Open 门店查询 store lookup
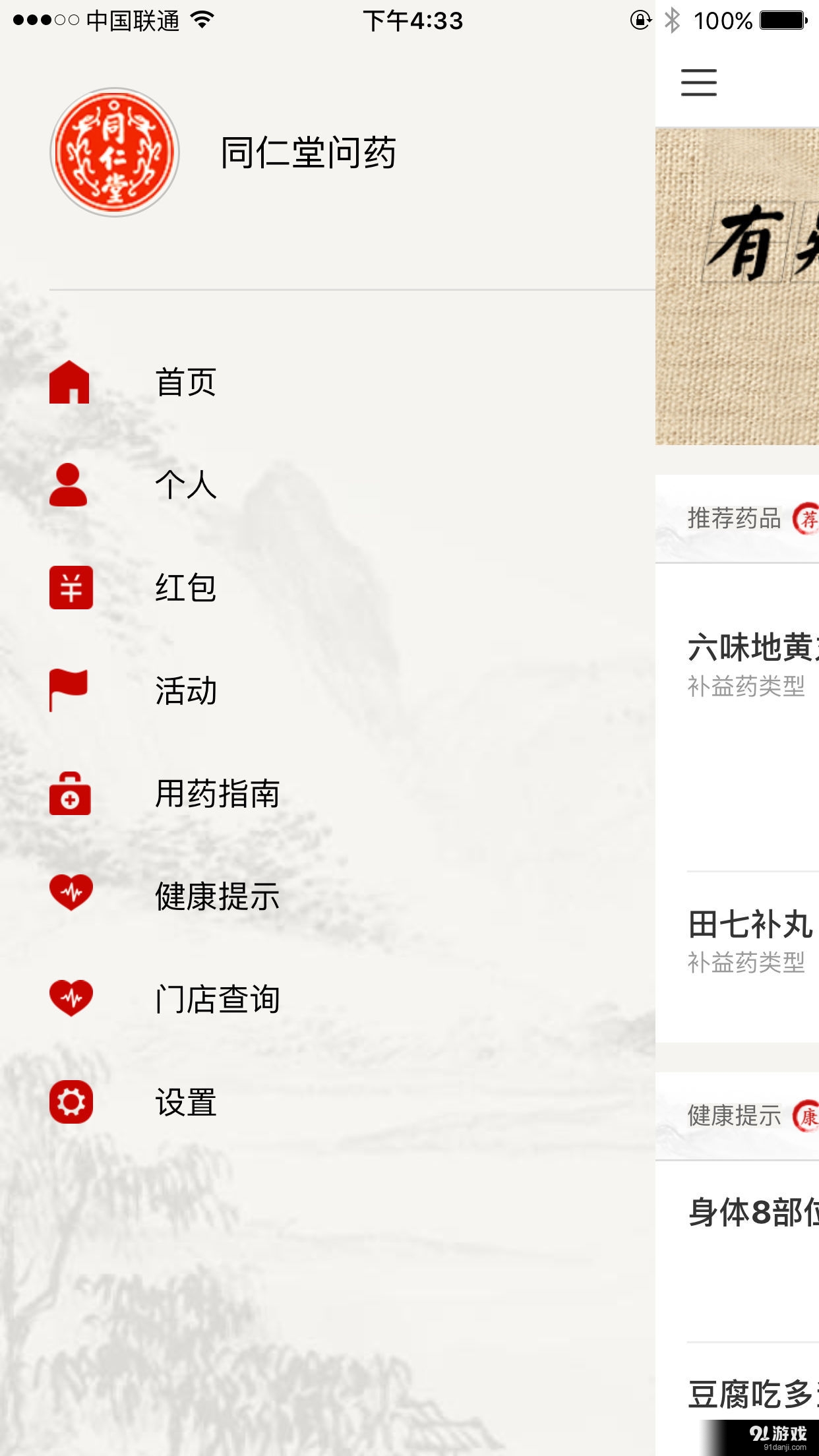Screen dimensions: 819x1456 [x=216, y=999]
